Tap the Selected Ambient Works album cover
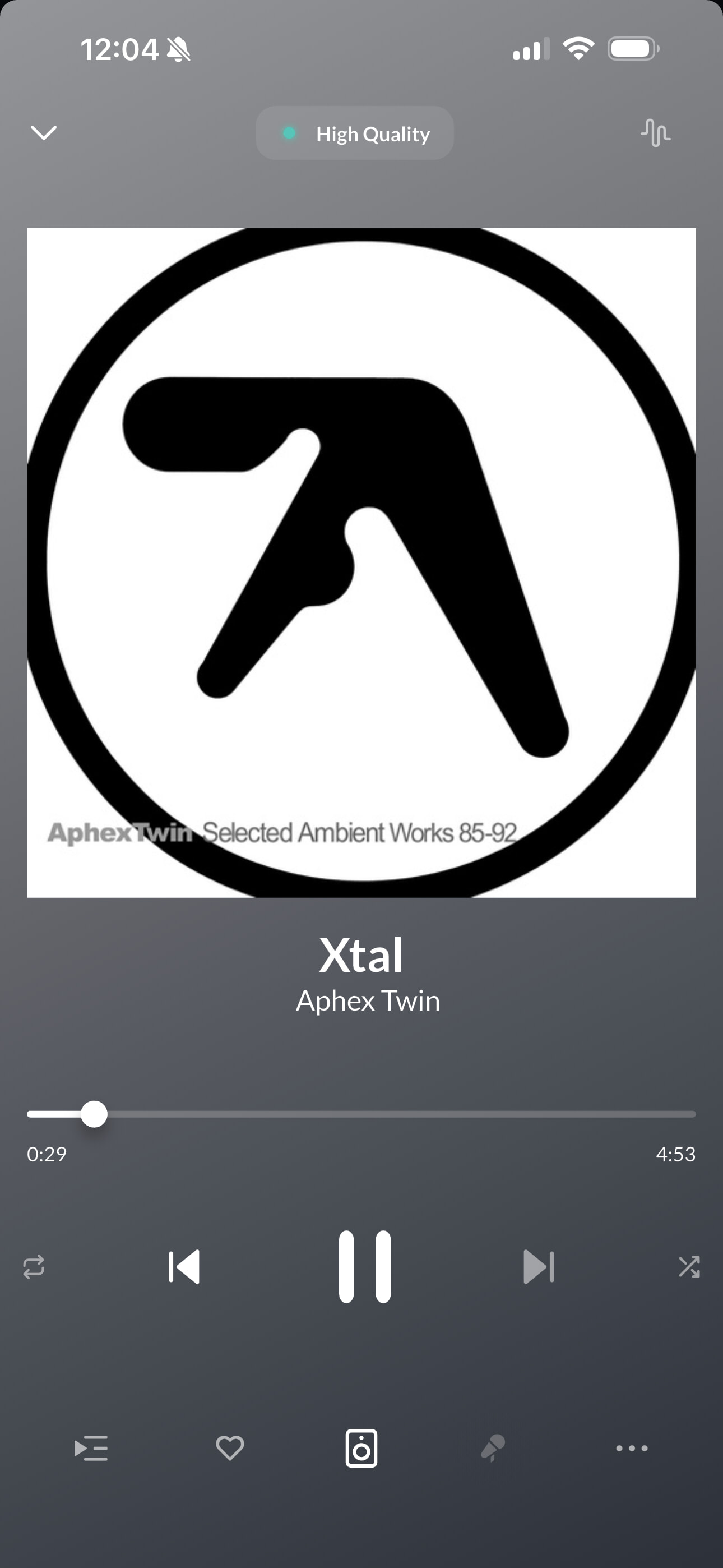Viewport: 723px width, 1568px height. click(361, 562)
